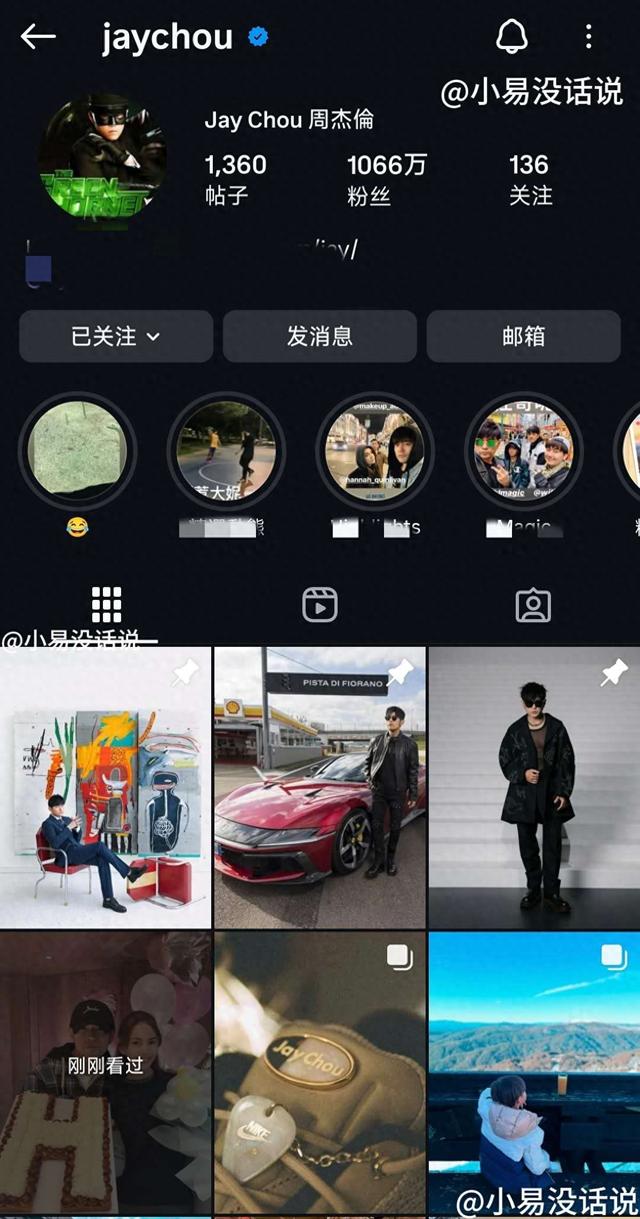This screenshot has width=640, height=1219.
Task: Open the three-dot overflow menu
Action: (588, 38)
